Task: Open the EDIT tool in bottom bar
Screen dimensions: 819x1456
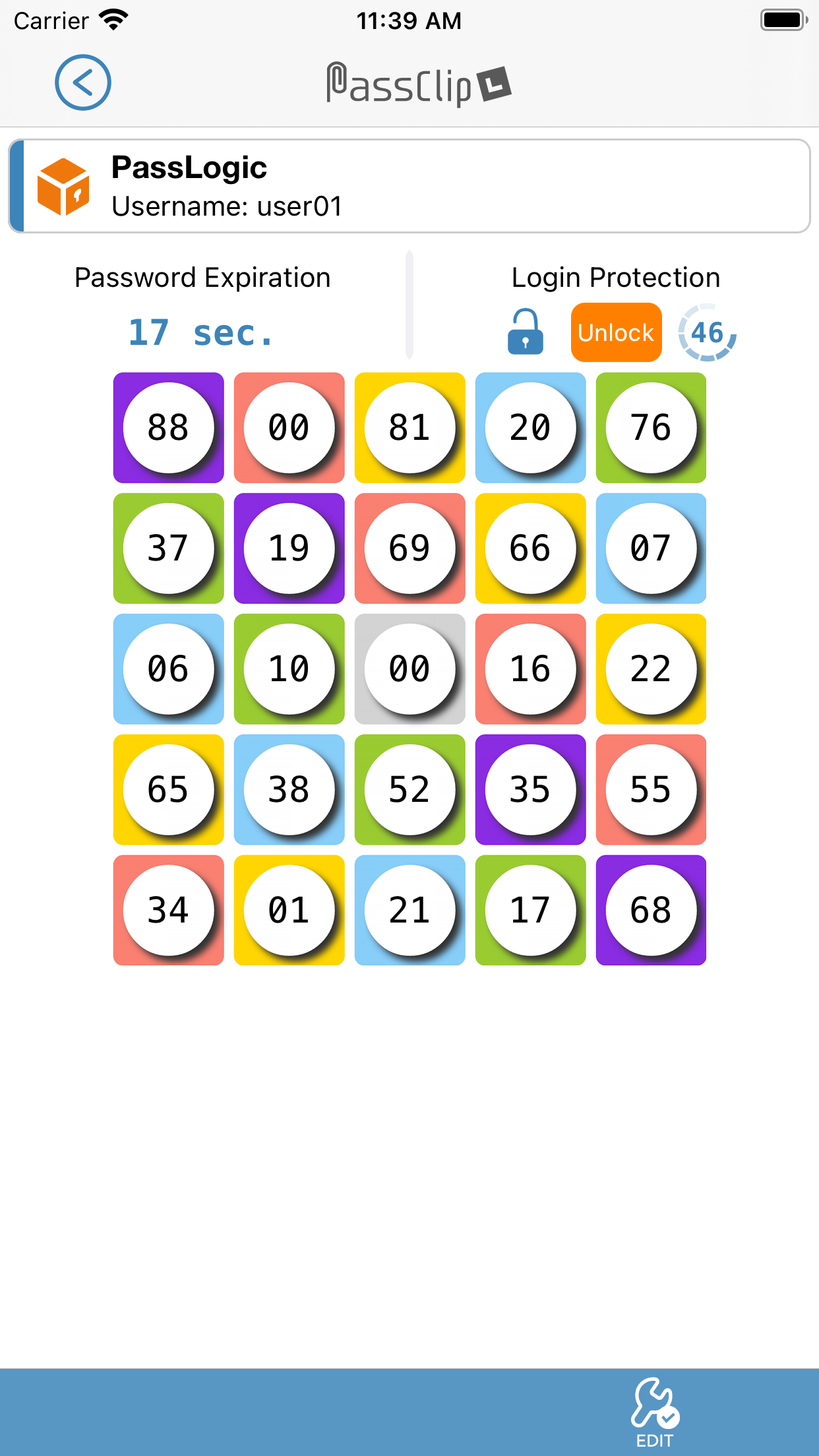Action: pos(655,1412)
